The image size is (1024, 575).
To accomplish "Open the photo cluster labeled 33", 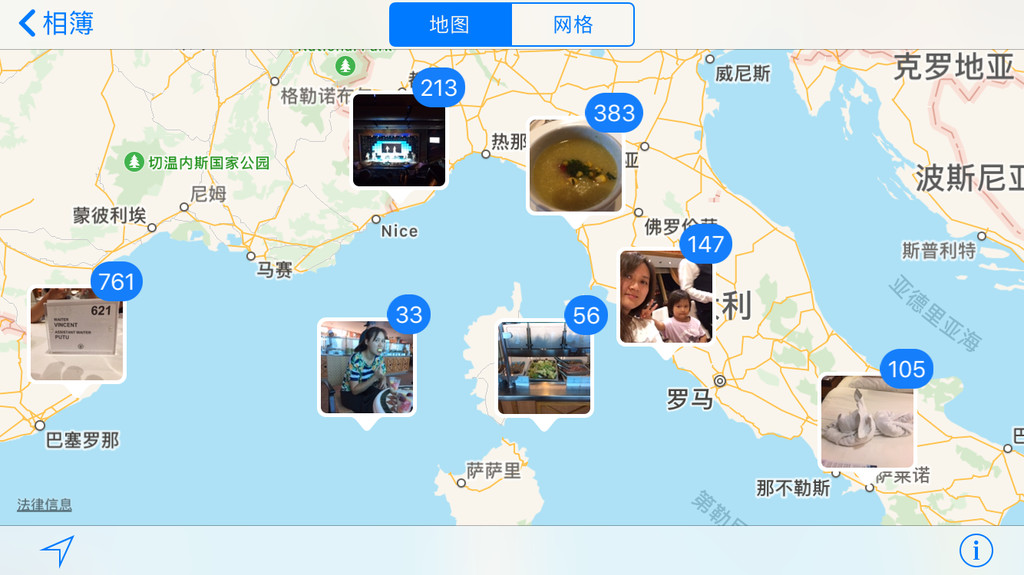I will pos(366,366).
